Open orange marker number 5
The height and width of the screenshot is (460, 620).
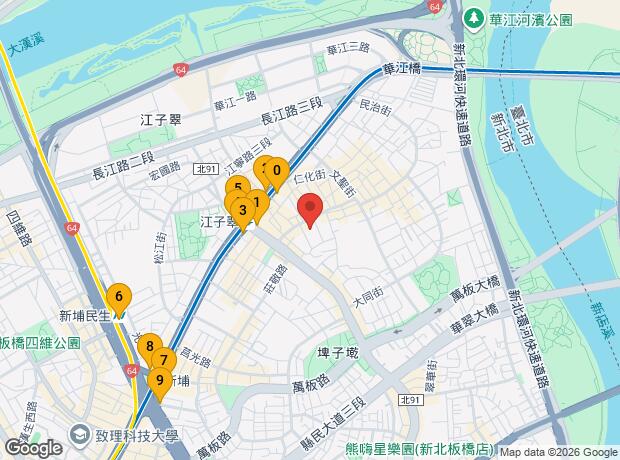pyautogui.click(x=238, y=187)
